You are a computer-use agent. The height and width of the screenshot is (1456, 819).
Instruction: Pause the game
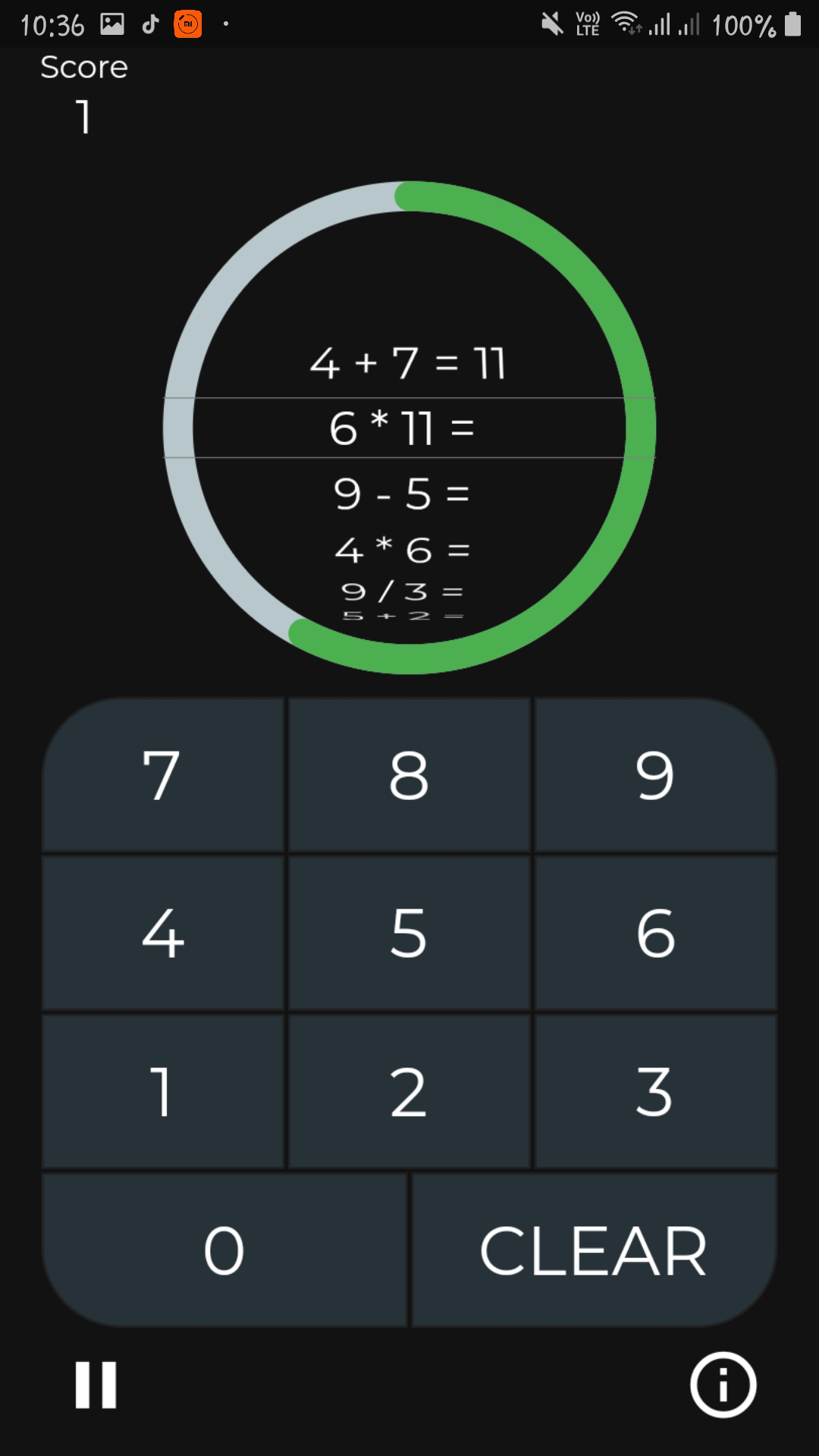point(96,1385)
